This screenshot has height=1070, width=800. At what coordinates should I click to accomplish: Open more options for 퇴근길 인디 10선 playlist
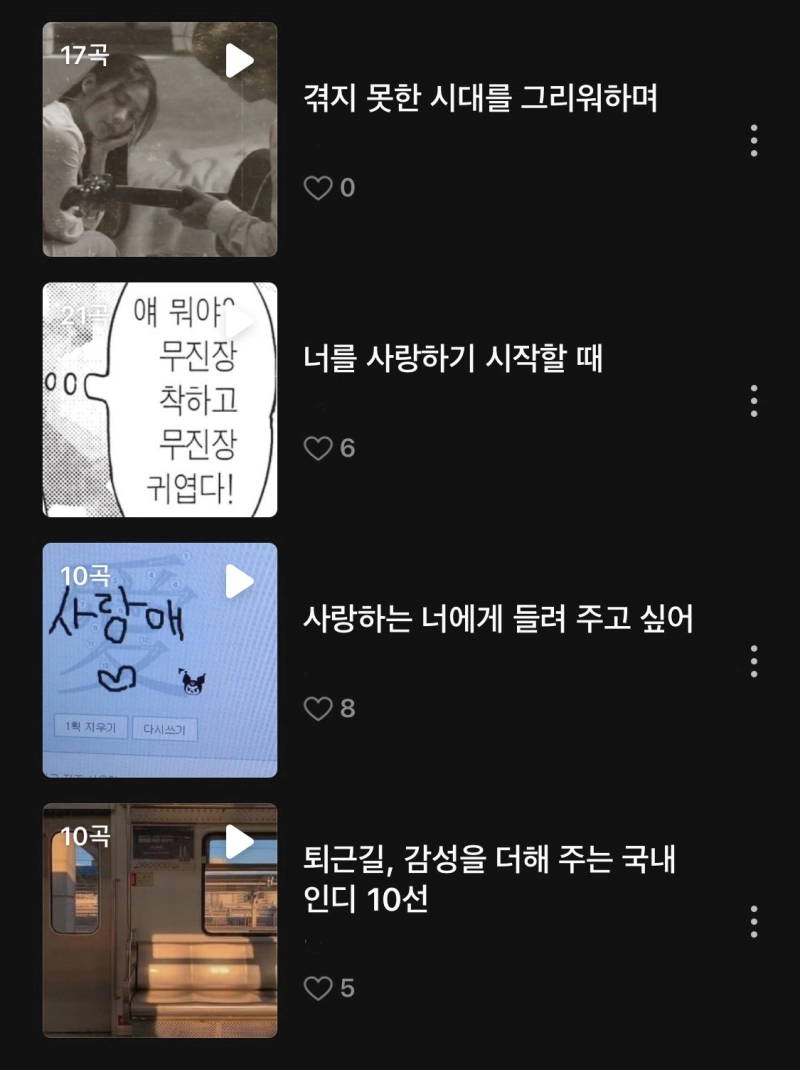click(x=753, y=921)
